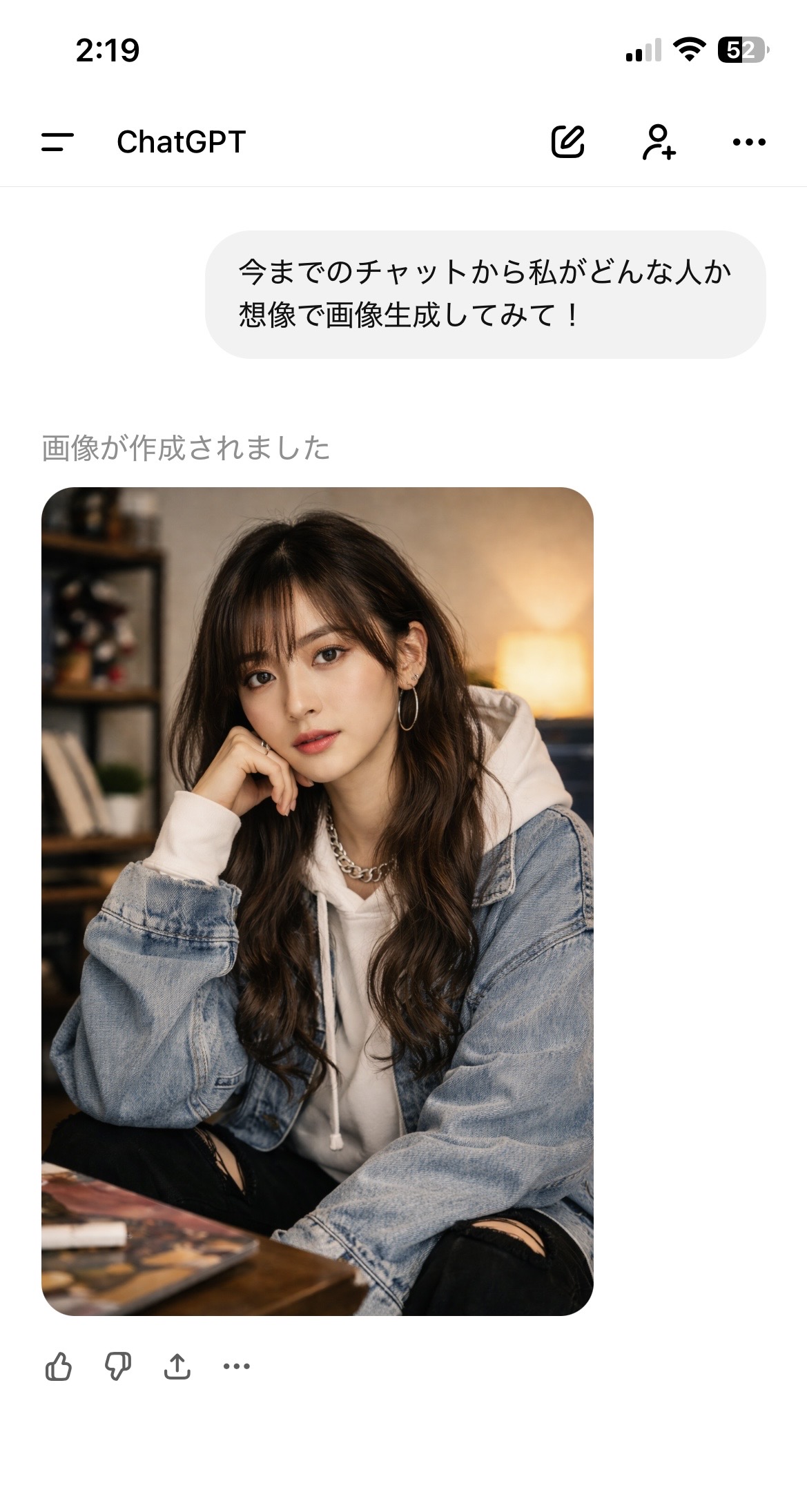807x1512 pixels.
Task: Start a new chat
Action: coord(567,142)
